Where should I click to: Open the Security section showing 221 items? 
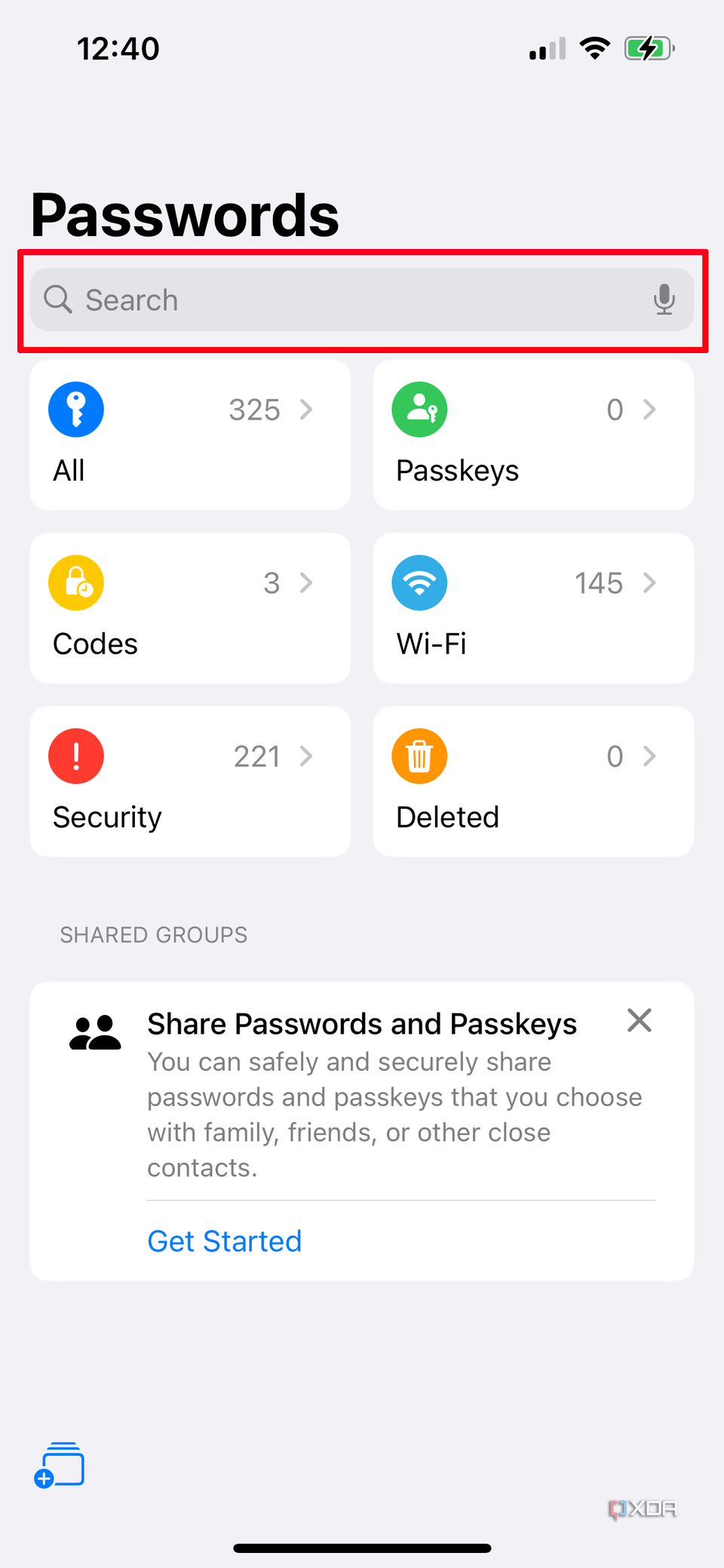[x=189, y=782]
